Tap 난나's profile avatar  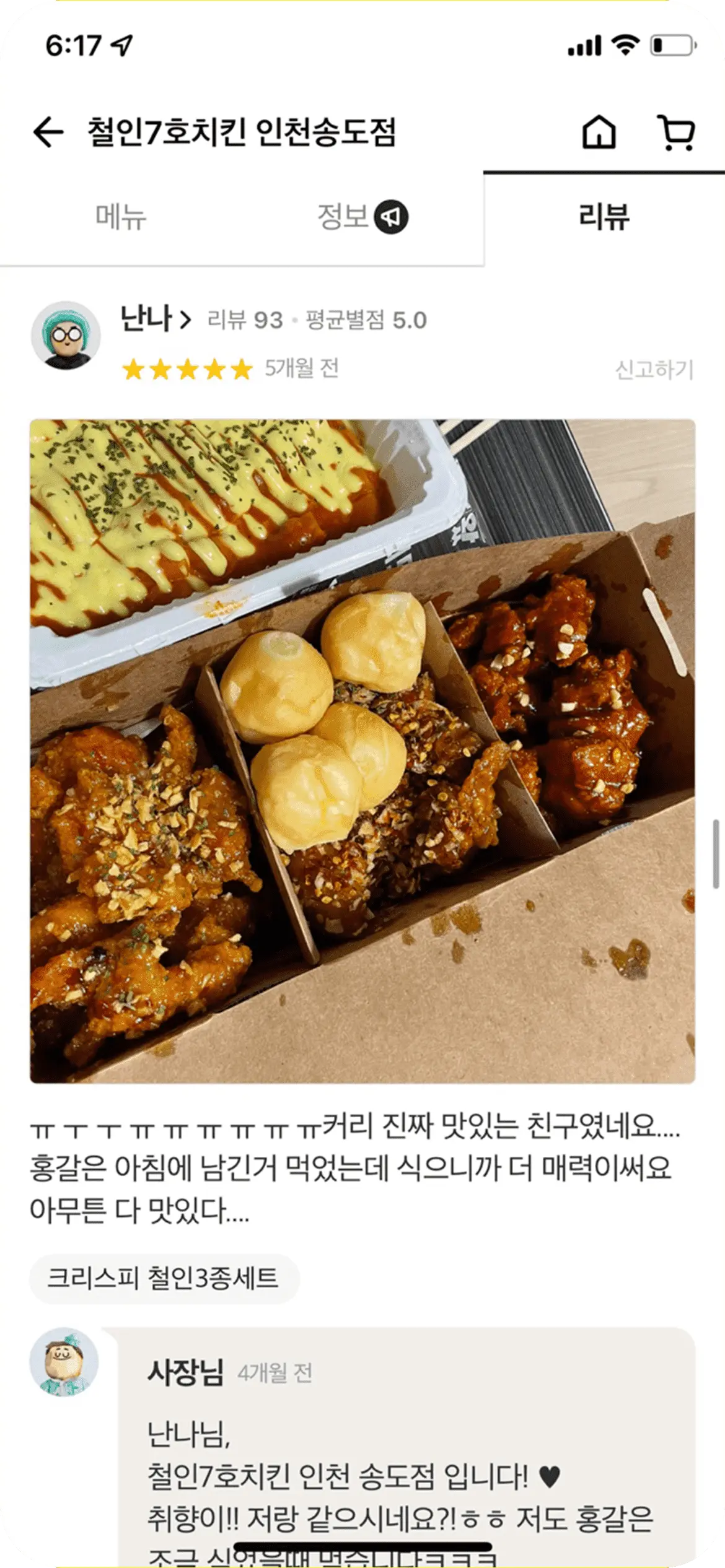point(66,336)
